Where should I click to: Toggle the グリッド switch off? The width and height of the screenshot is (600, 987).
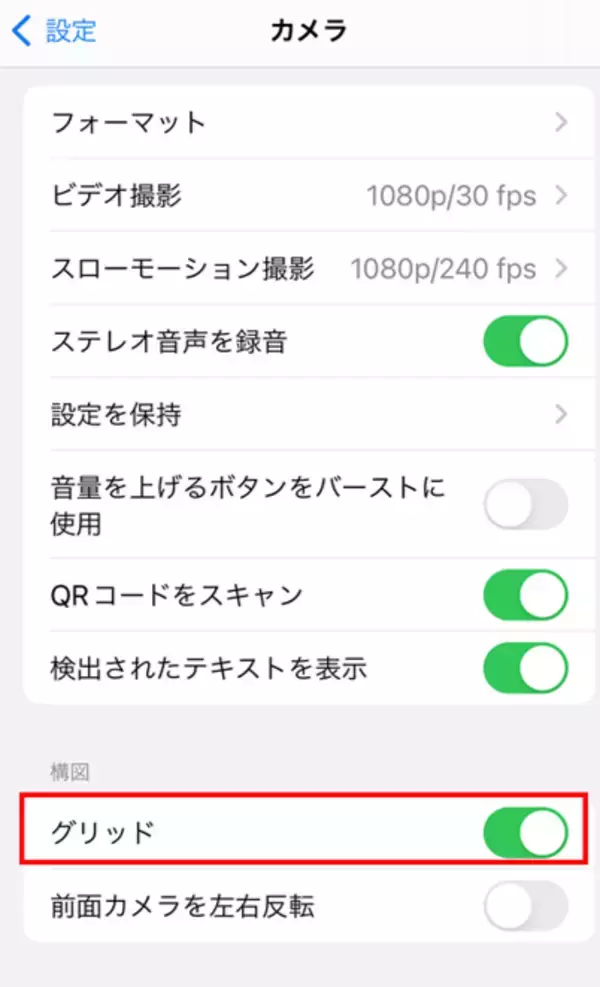525,833
